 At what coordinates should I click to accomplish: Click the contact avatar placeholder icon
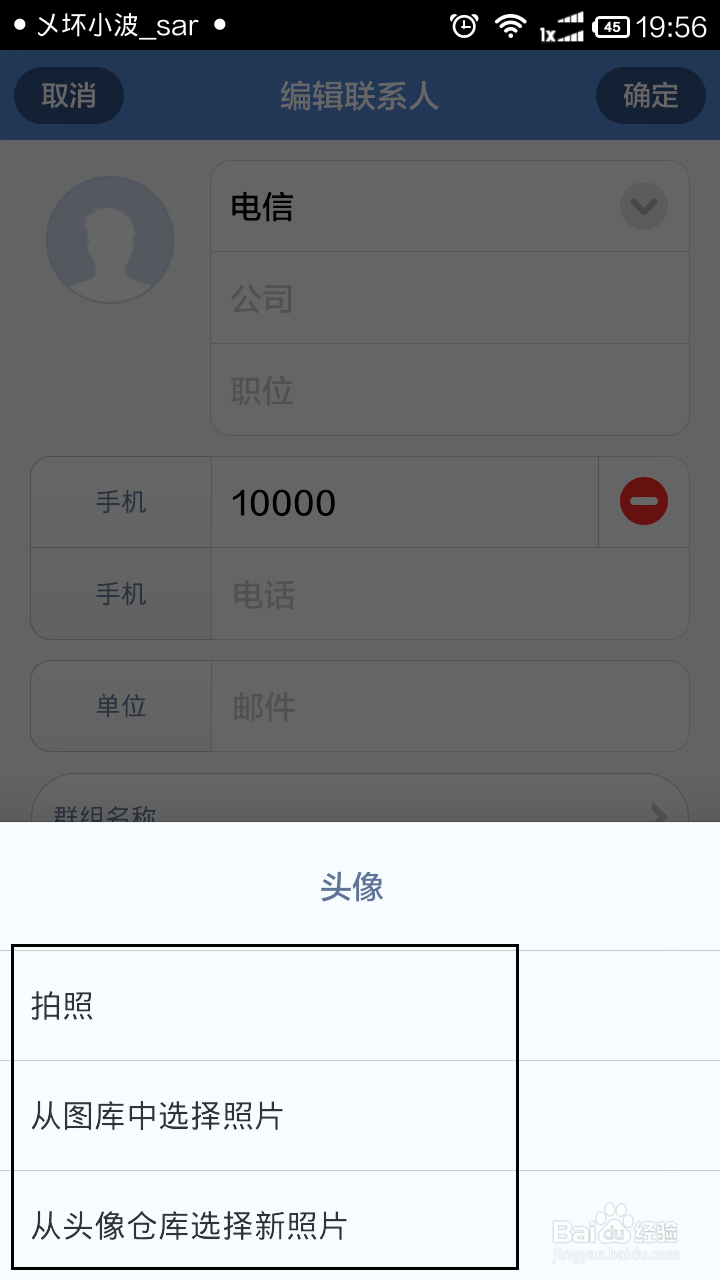[x=110, y=239]
